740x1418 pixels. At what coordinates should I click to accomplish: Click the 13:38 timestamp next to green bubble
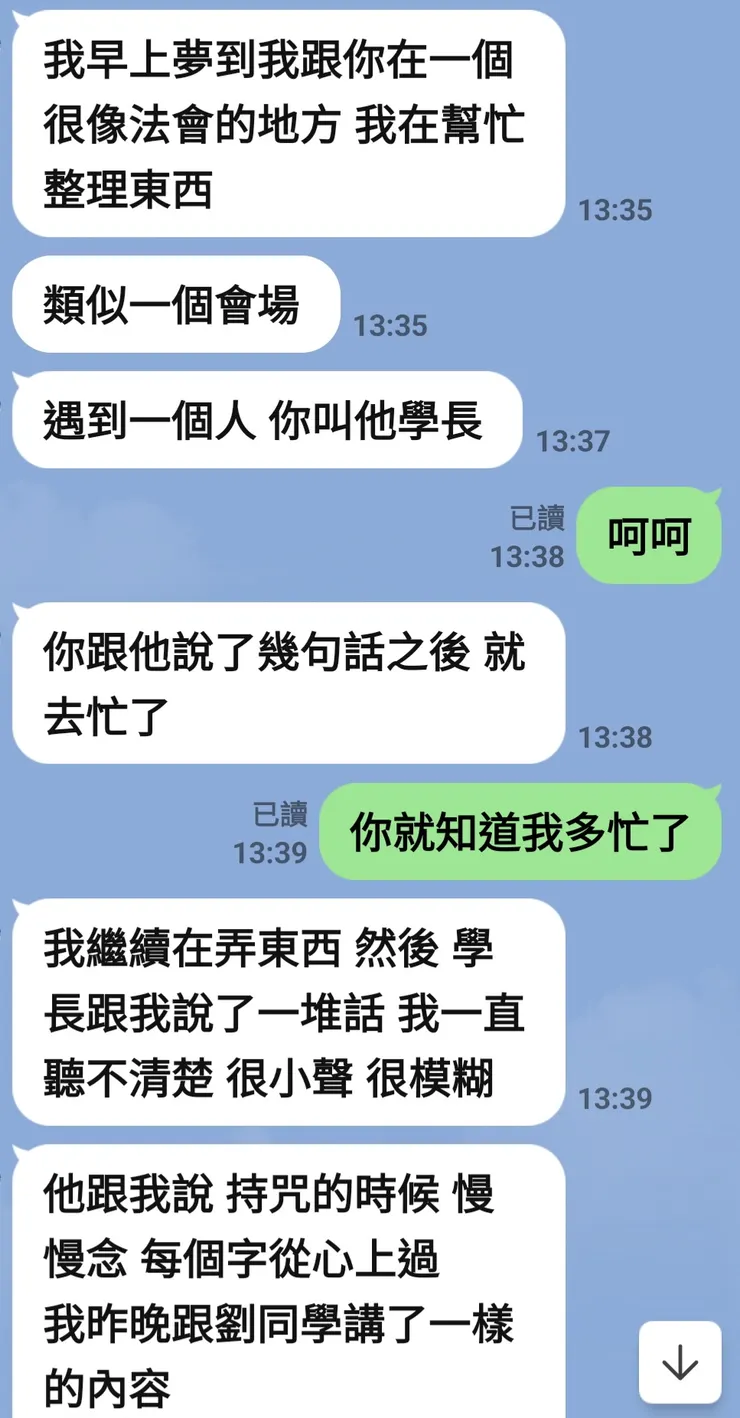[615, 737]
